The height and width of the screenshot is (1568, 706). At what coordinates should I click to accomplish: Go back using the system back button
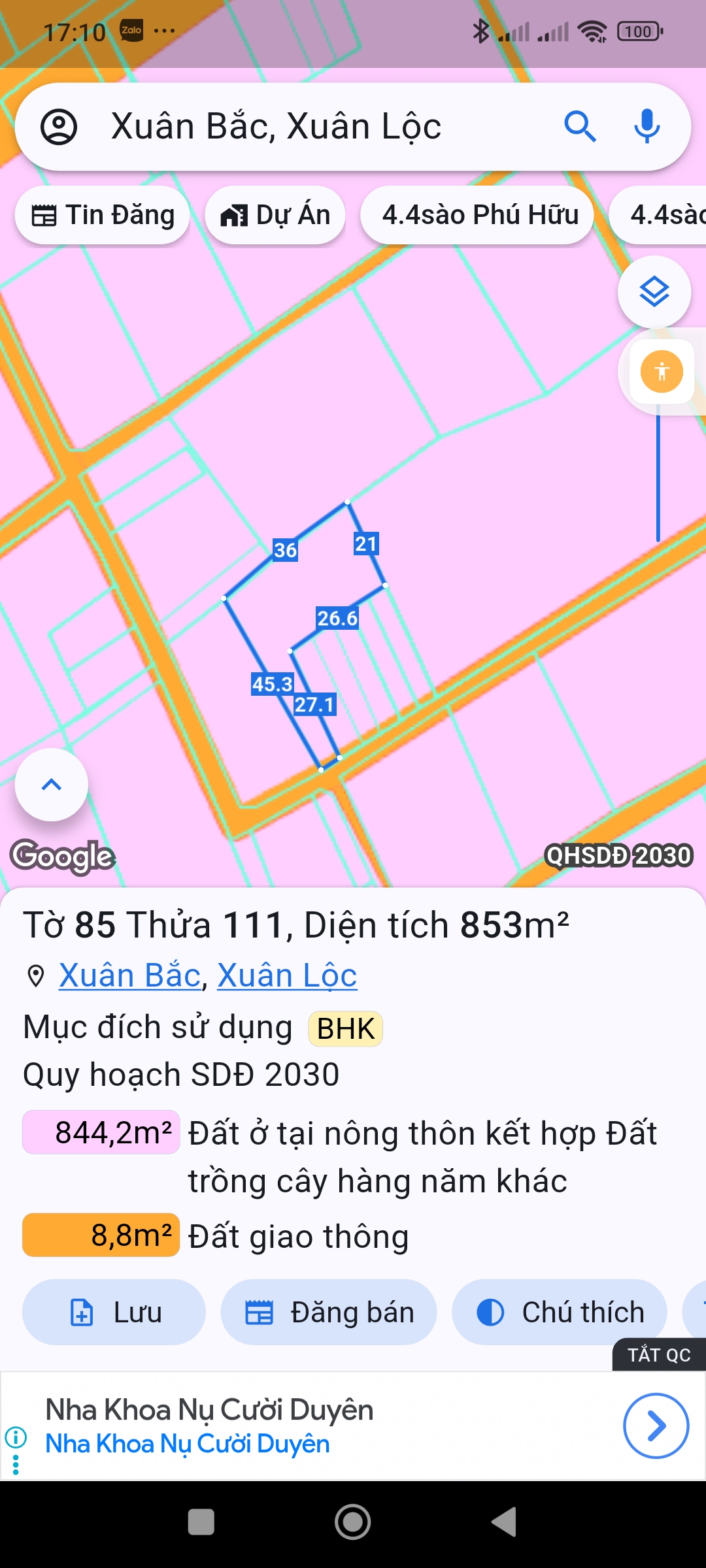click(x=504, y=1522)
